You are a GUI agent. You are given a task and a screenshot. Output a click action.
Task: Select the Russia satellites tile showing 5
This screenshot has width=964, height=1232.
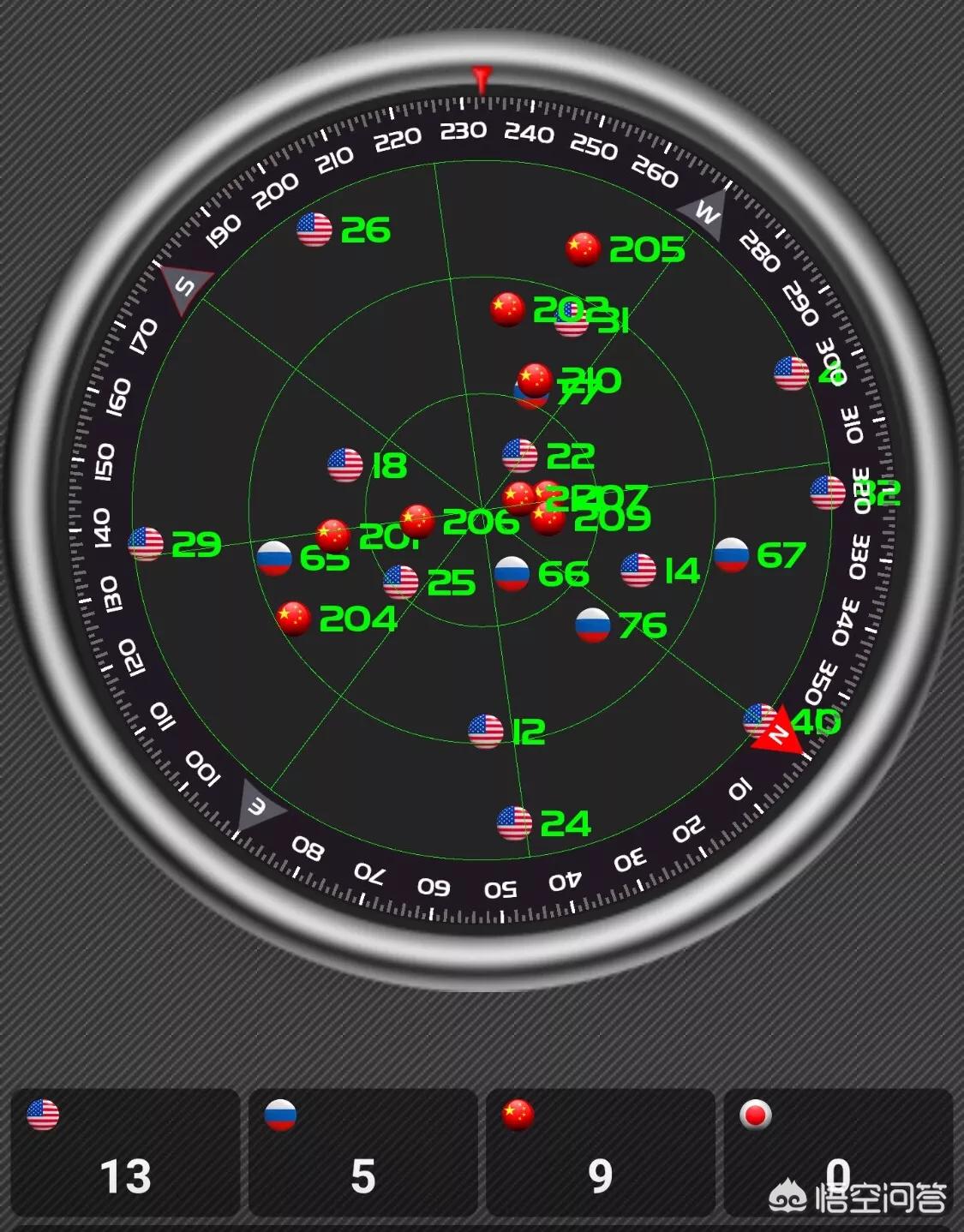(x=363, y=1152)
